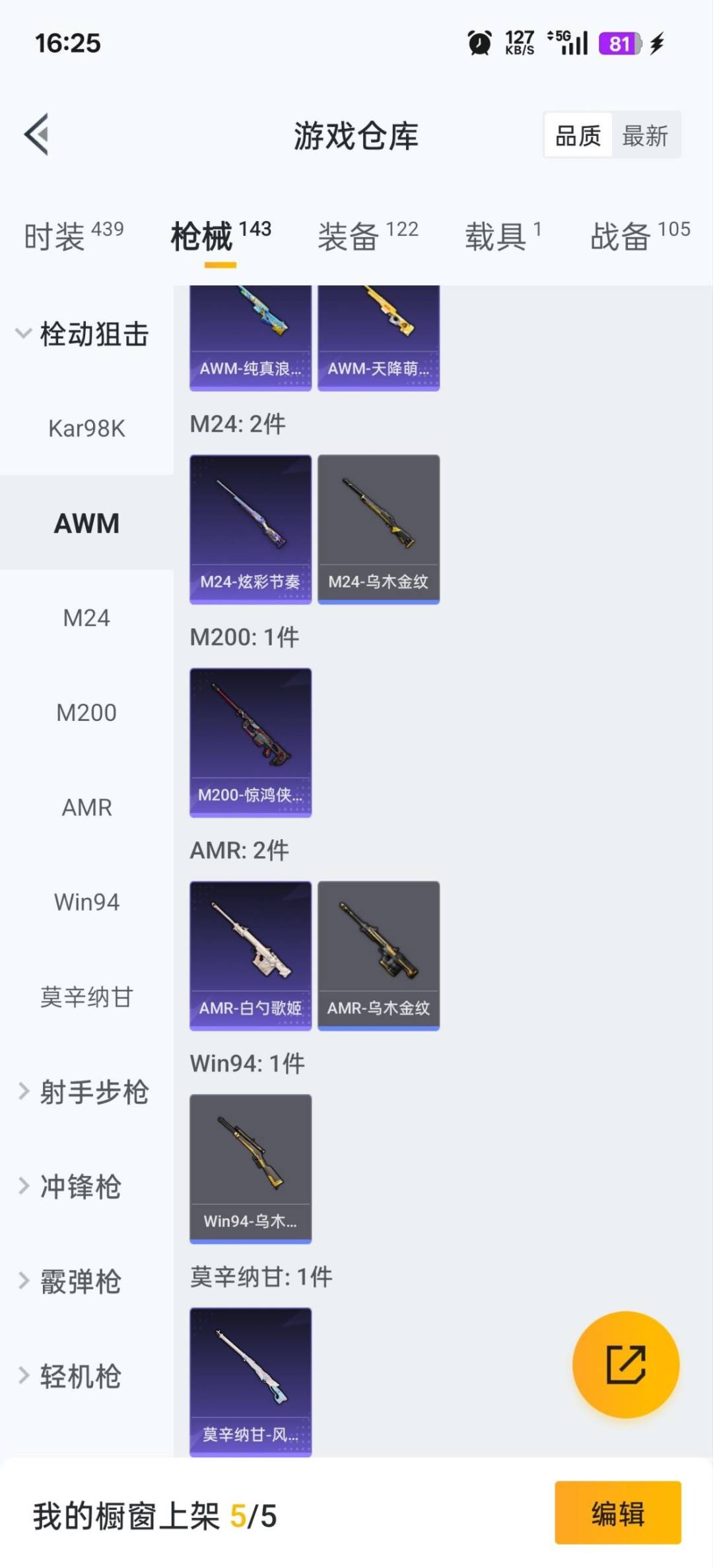The height and width of the screenshot is (1568, 713).
Task: View the M24-乌木金纹 skin card
Action: click(378, 529)
